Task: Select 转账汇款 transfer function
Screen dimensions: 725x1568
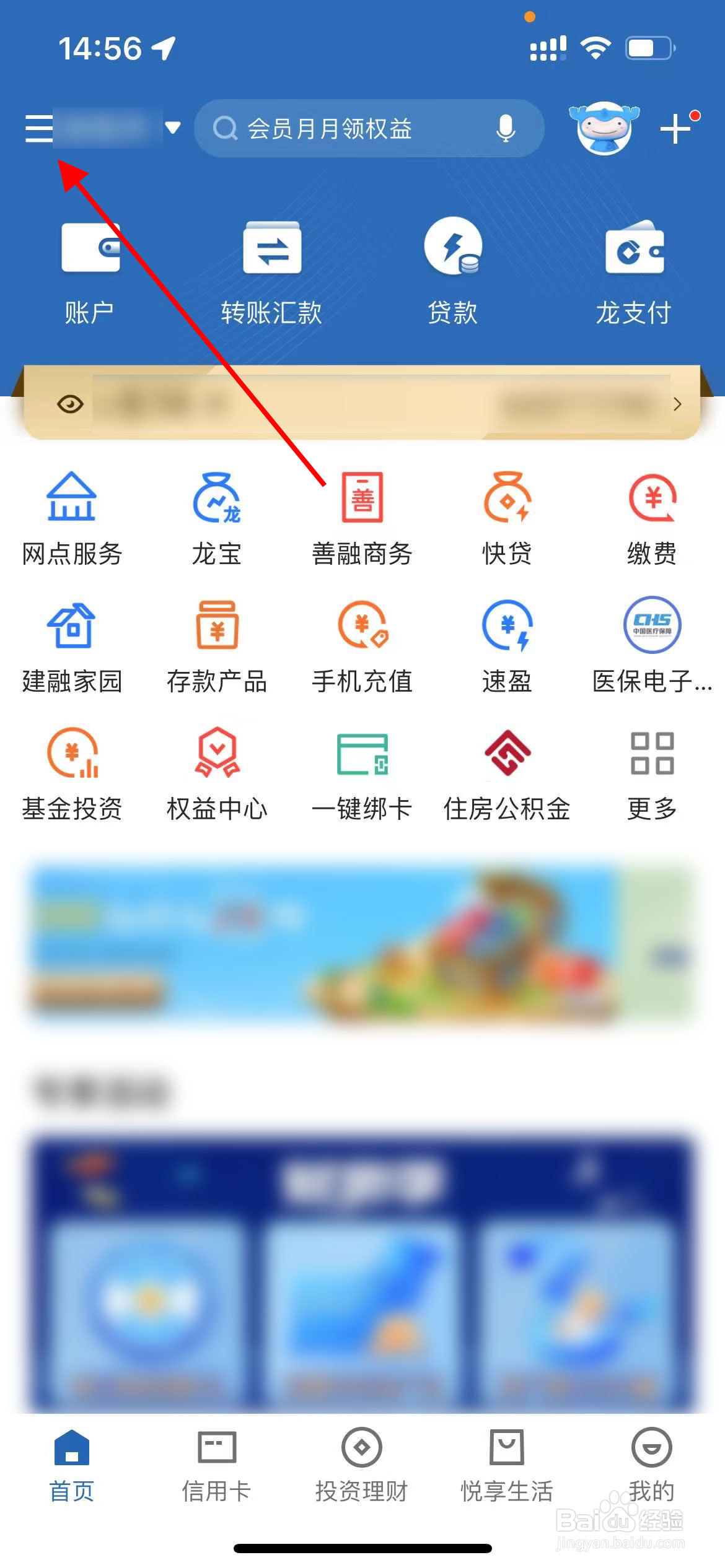Action: 271,269
